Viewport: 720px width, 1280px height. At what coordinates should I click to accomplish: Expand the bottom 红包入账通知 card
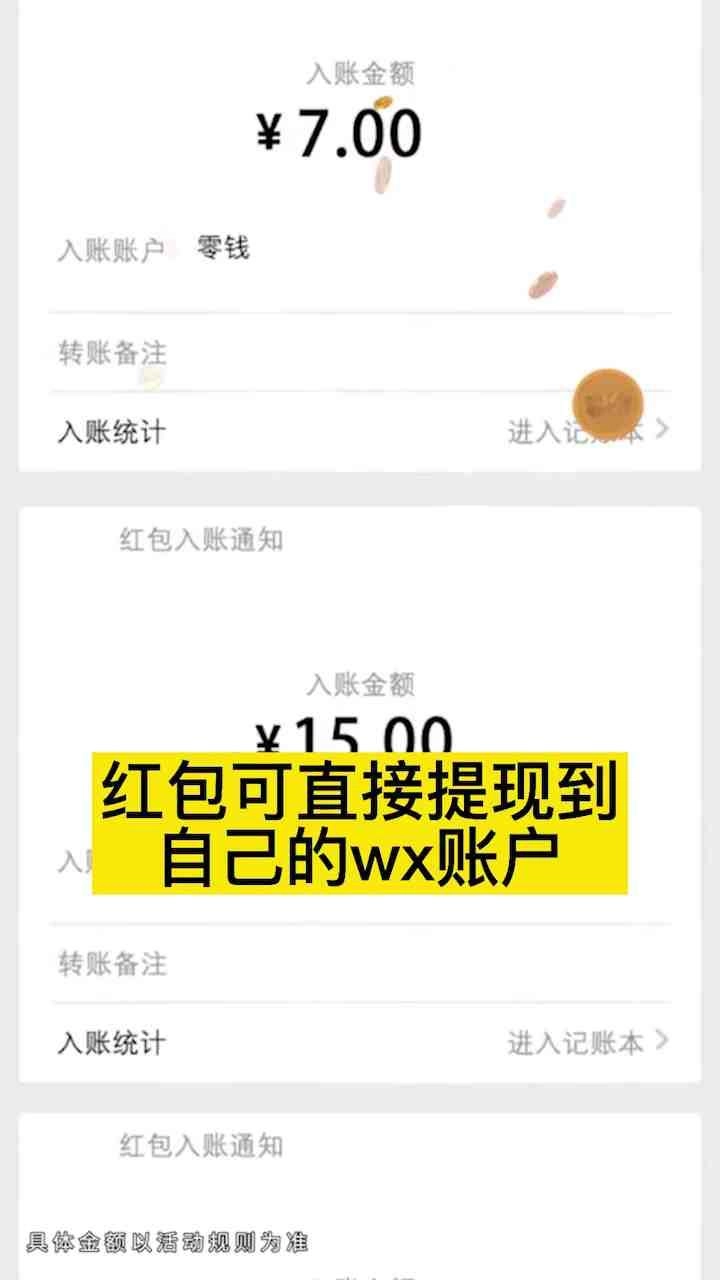200,1146
